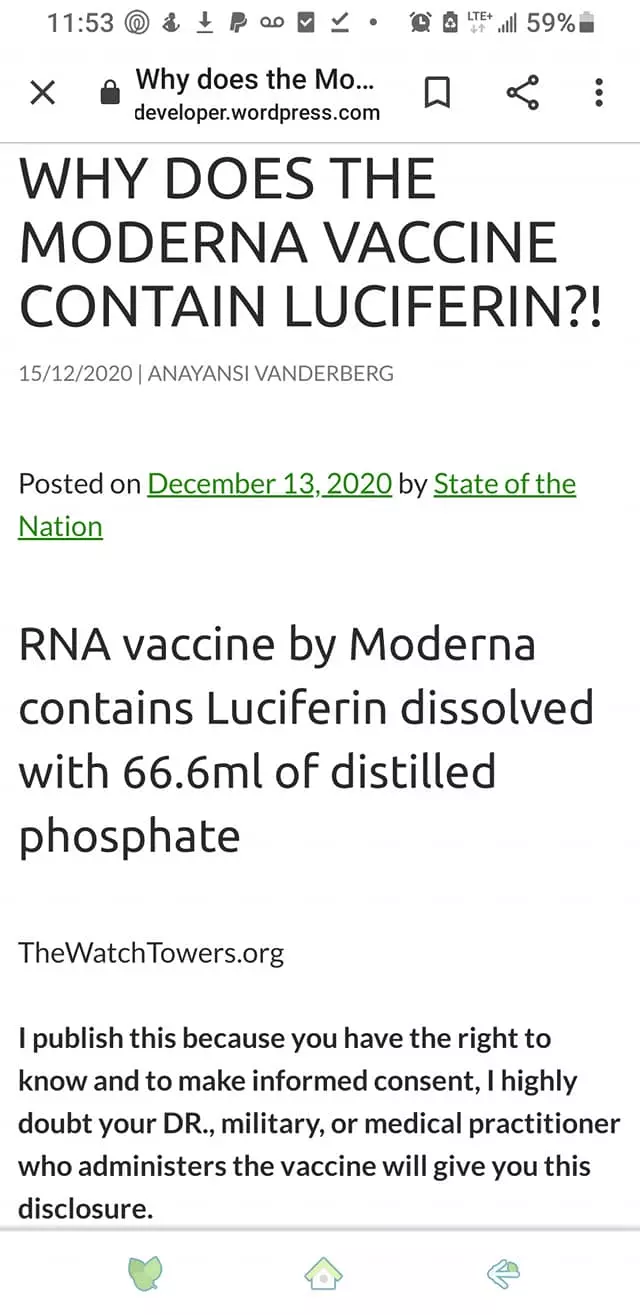
Task: Close the browser tab with the X
Action: click(x=42, y=93)
